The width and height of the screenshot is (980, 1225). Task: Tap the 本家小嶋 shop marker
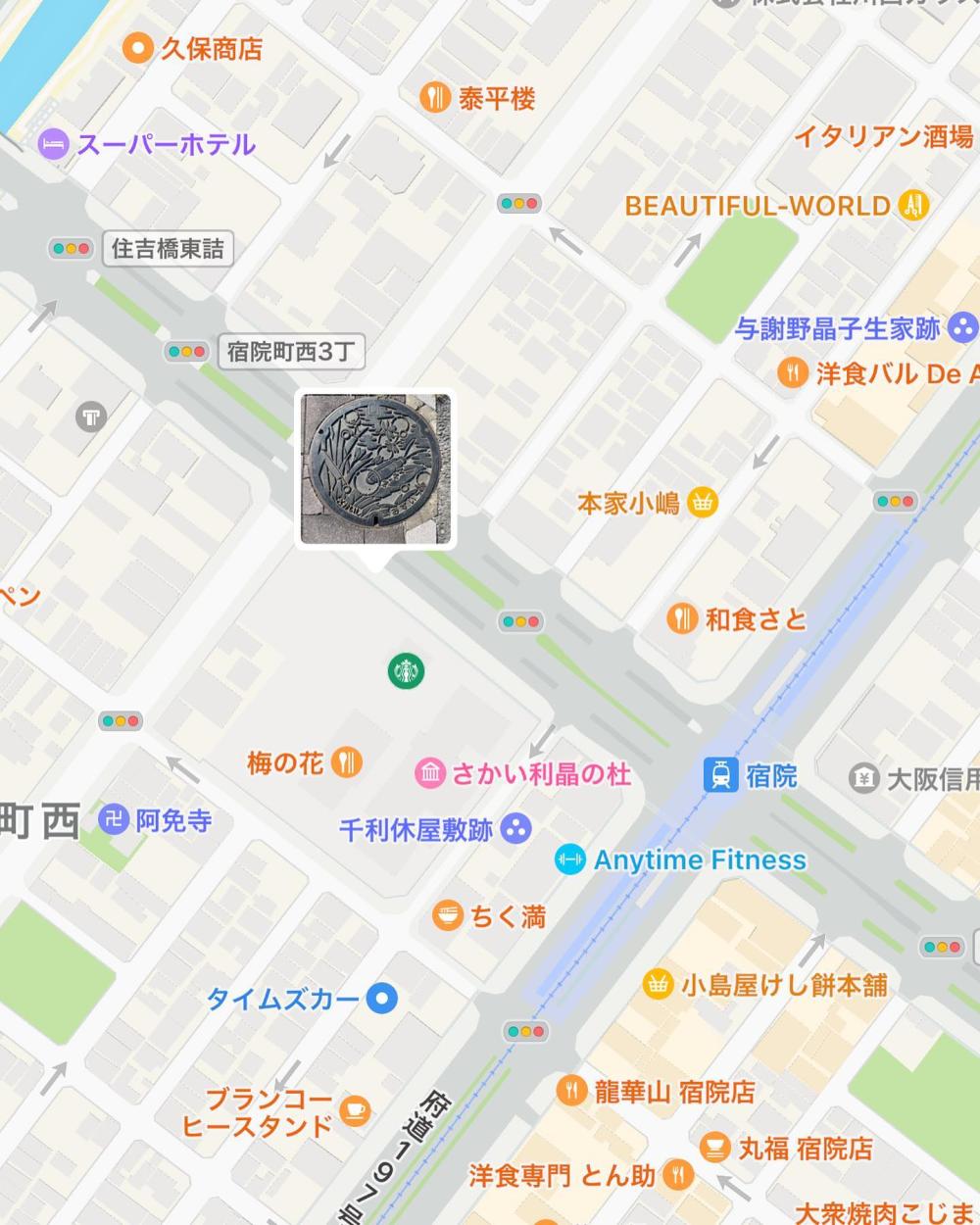tap(703, 503)
